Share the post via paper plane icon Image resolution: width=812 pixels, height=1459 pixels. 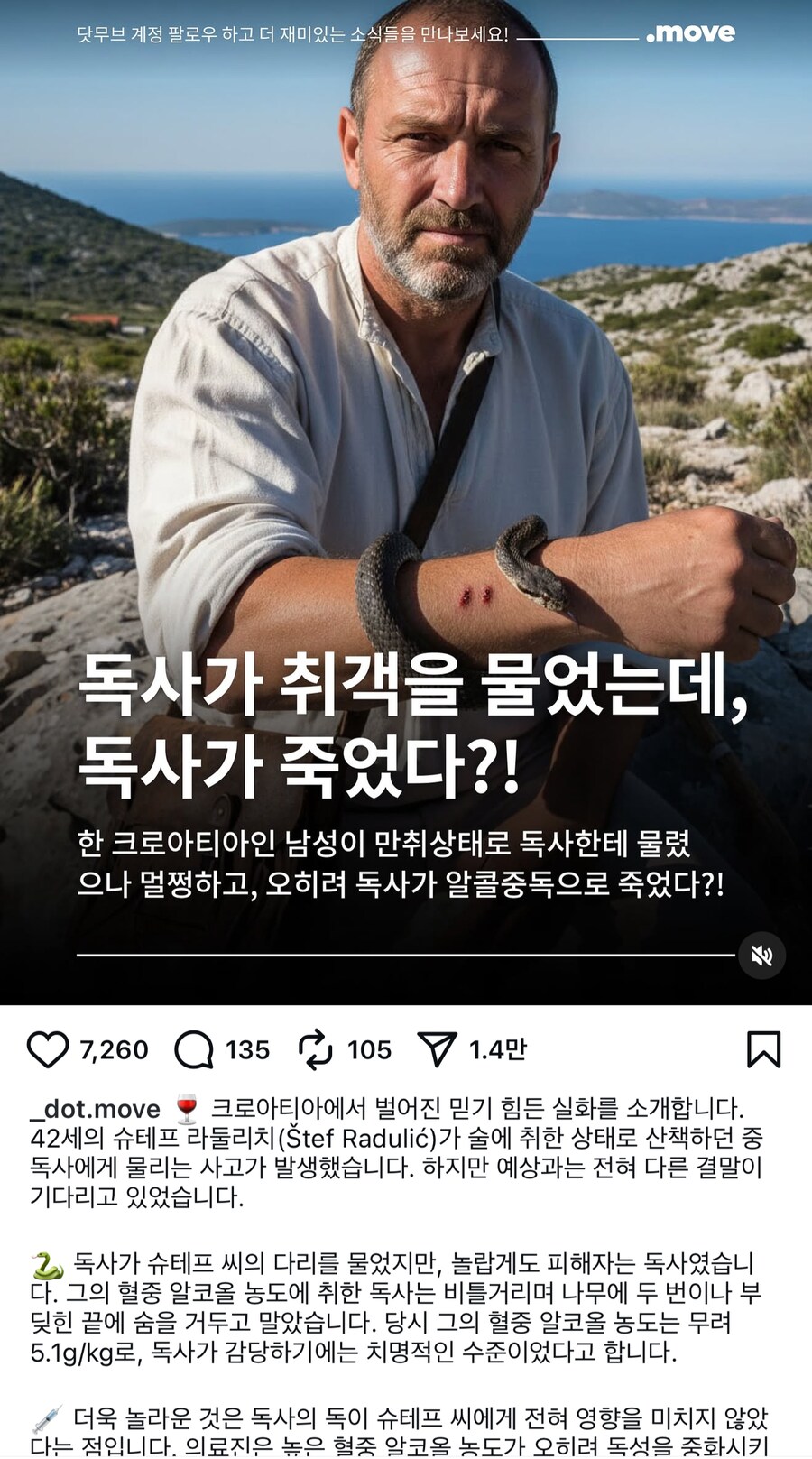click(x=438, y=1049)
